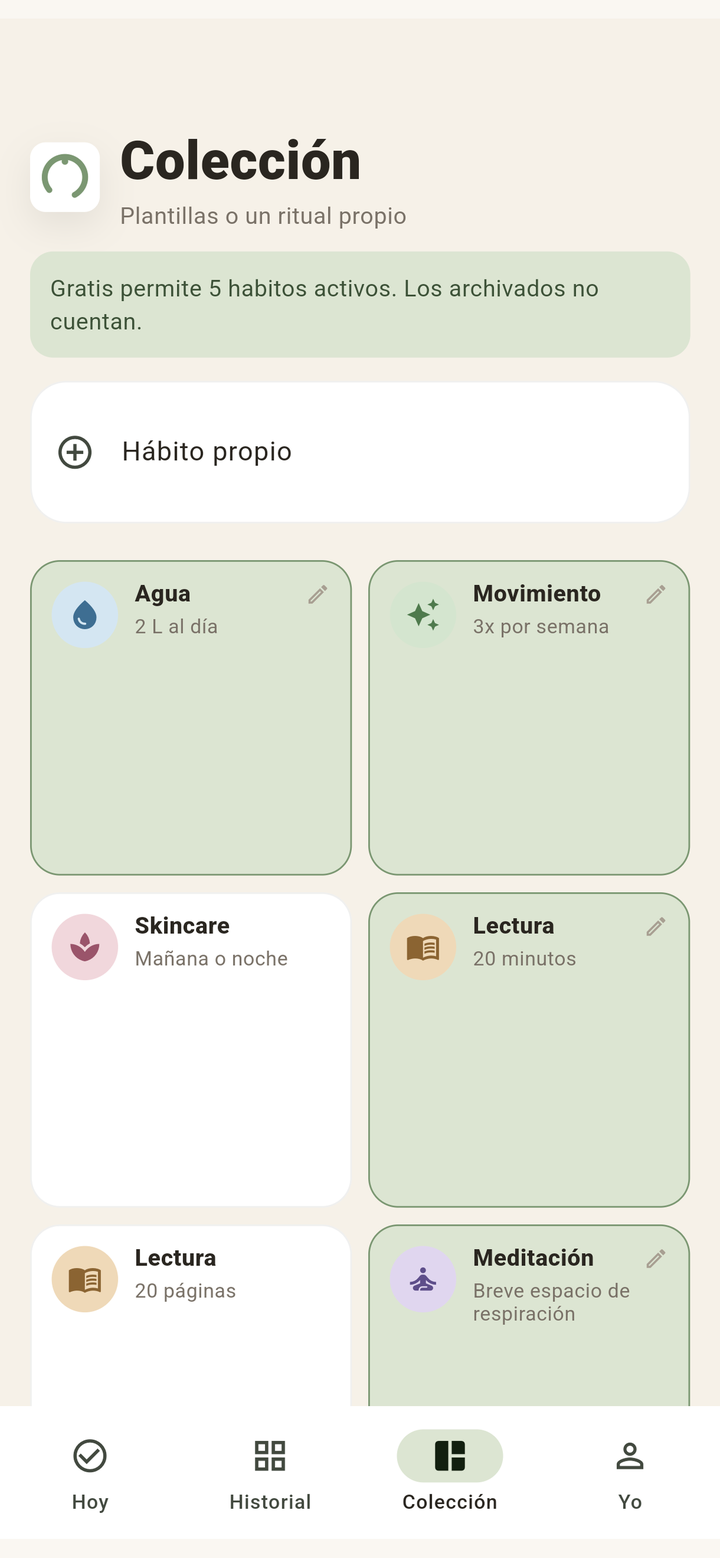
Task: Go to the Historial tab
Action: (x=270, y=1474)
